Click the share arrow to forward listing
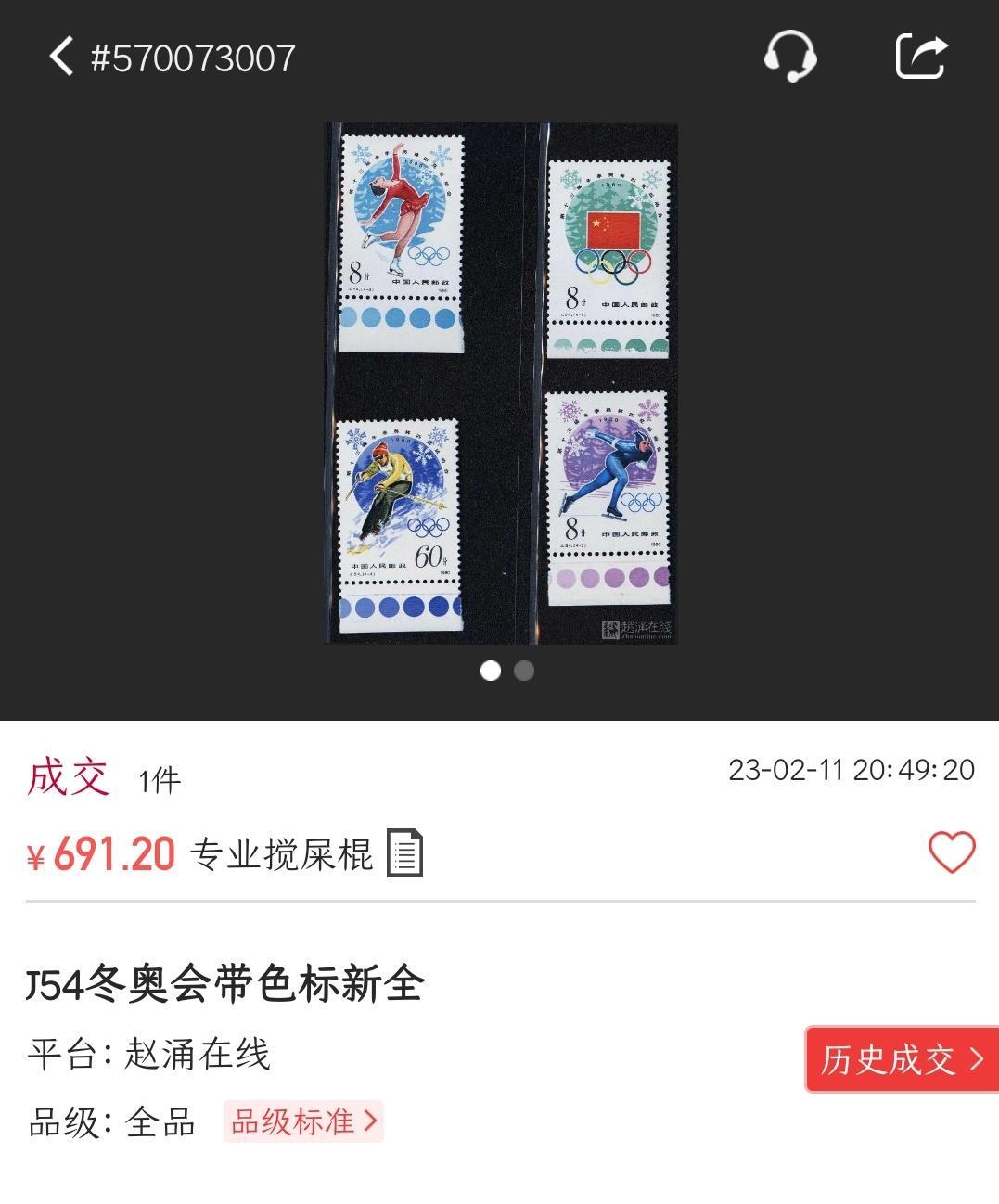Viewport: 999px width, 1204px height. (x=920, y=57)
